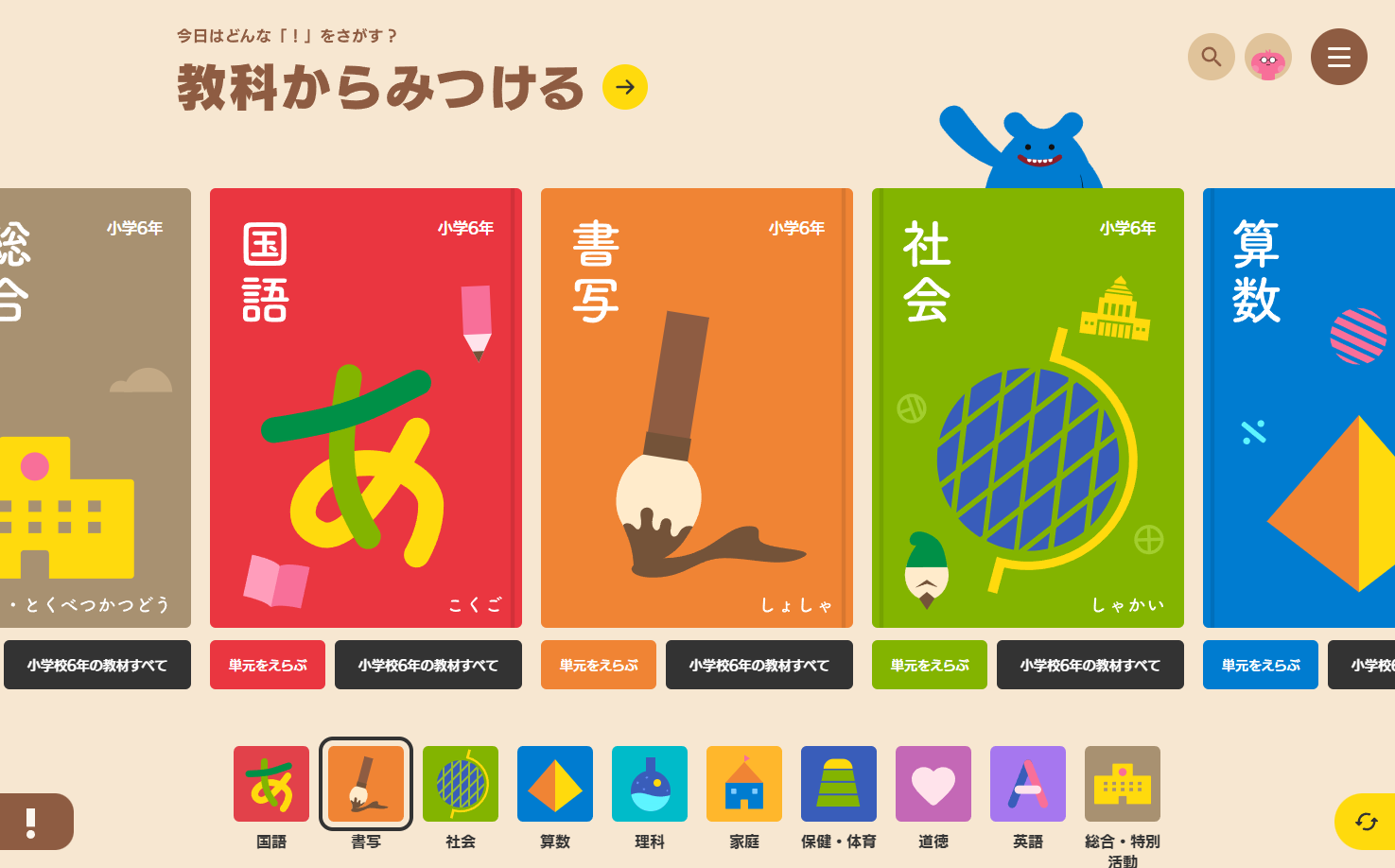Open the hamburger menu
The height and width of the screenshot is (868, 1395).
1338,57
